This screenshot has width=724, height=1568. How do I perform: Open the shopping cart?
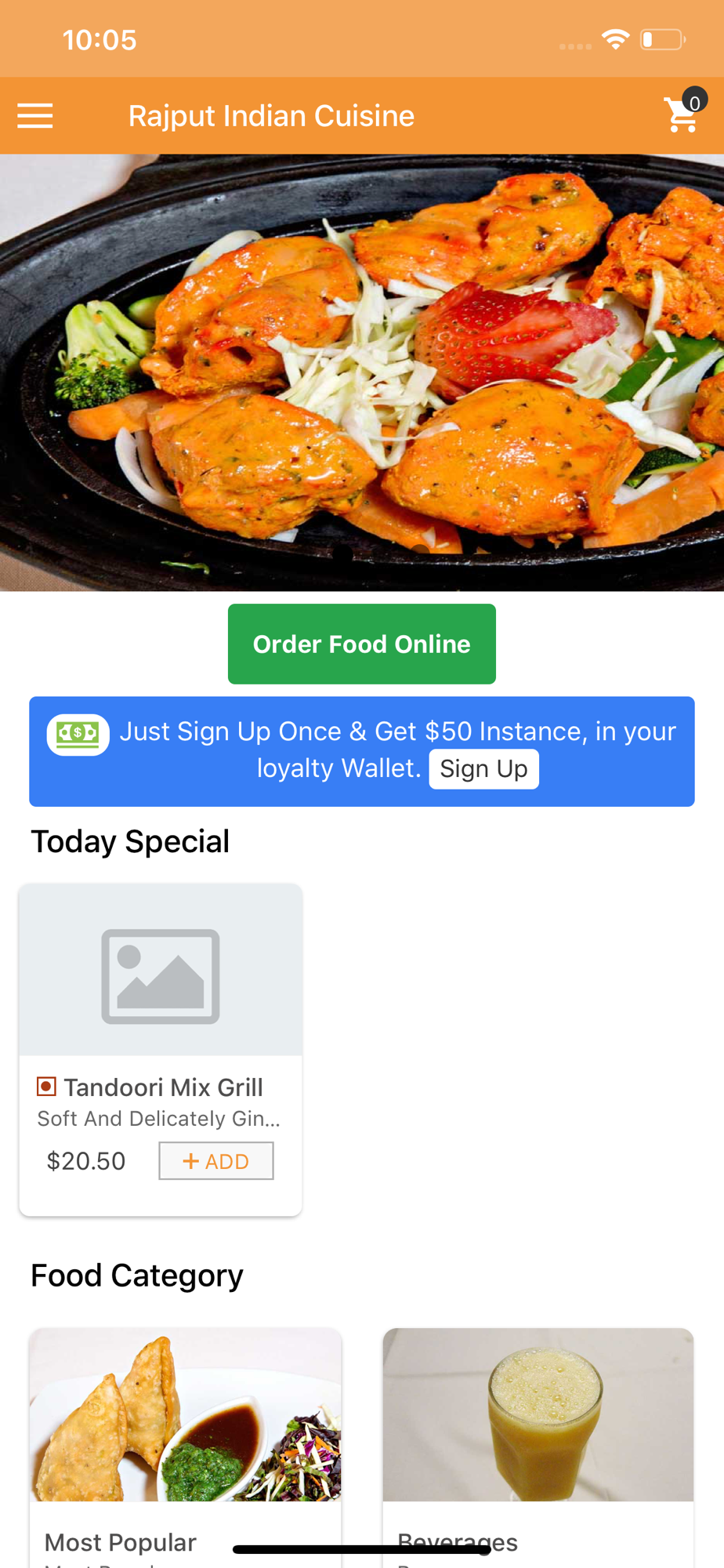(x=682, y=115)
